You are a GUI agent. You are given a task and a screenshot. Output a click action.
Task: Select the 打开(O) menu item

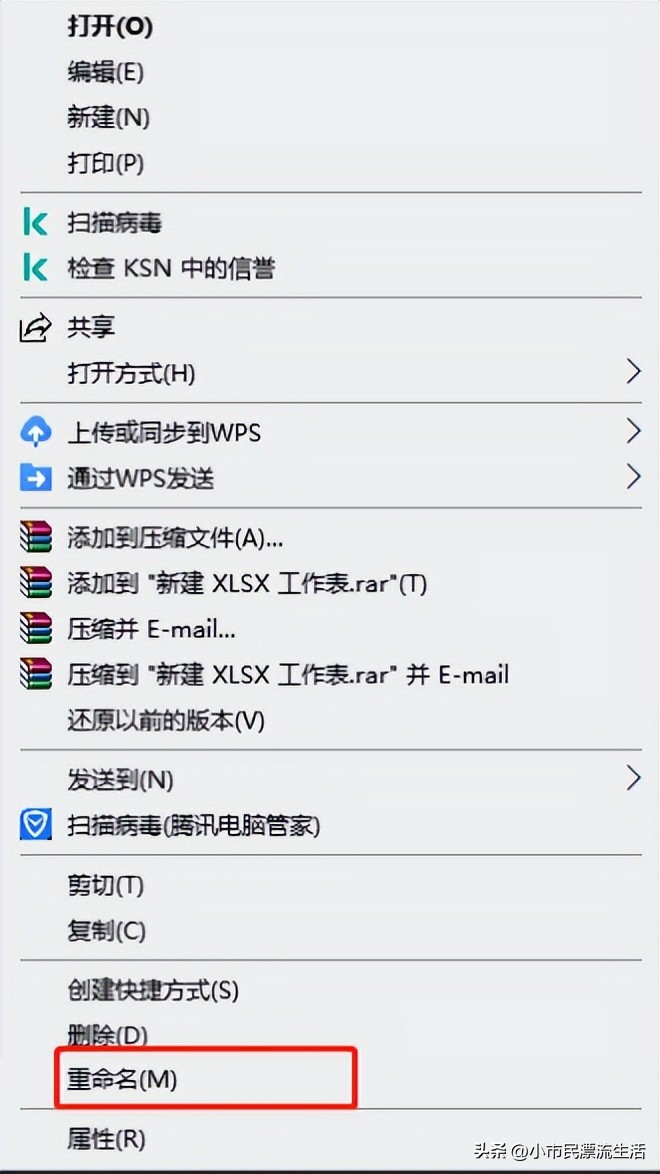pos(108,27)
